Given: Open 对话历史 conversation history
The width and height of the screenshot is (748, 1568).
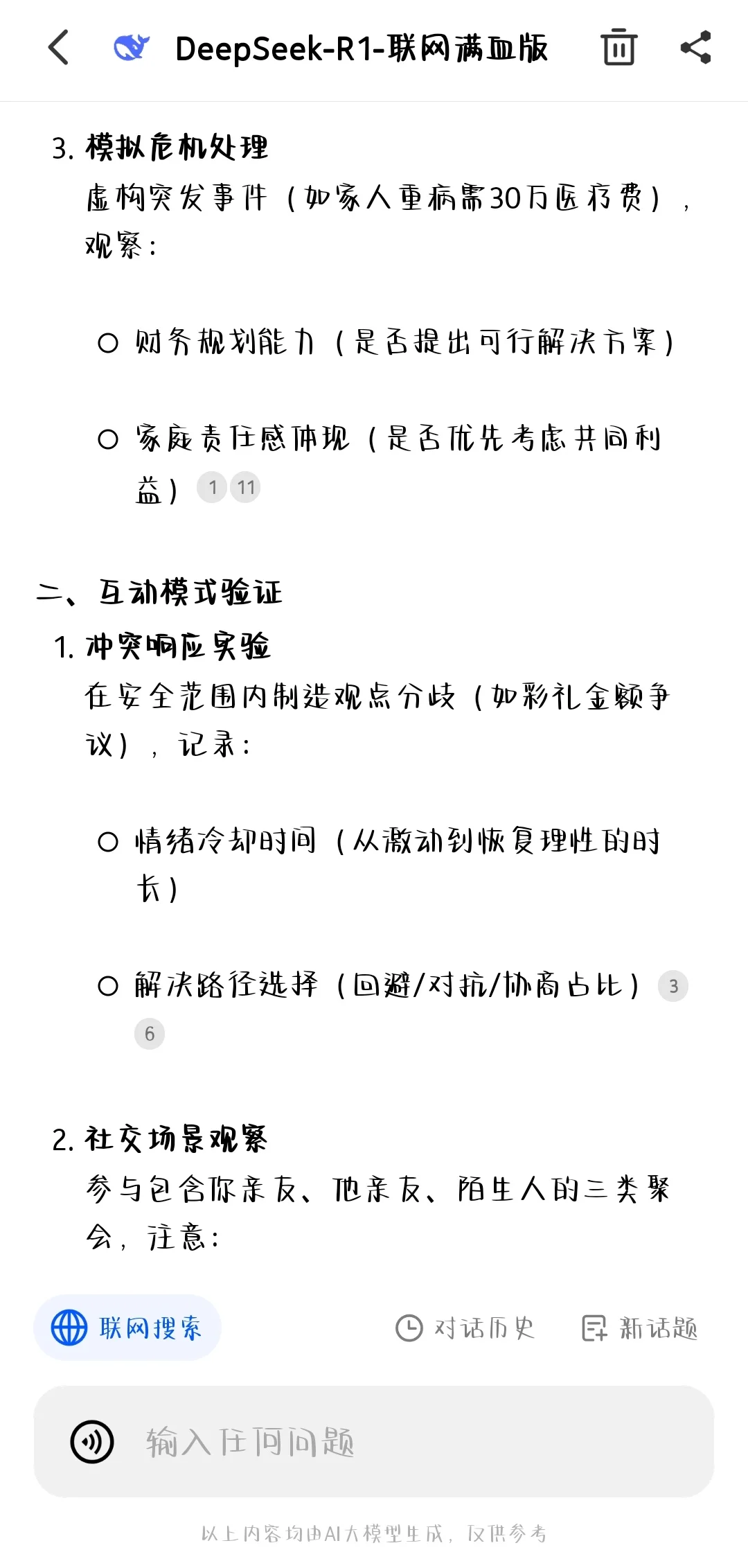Looking at the screenshot, I should pos(465,1328).
